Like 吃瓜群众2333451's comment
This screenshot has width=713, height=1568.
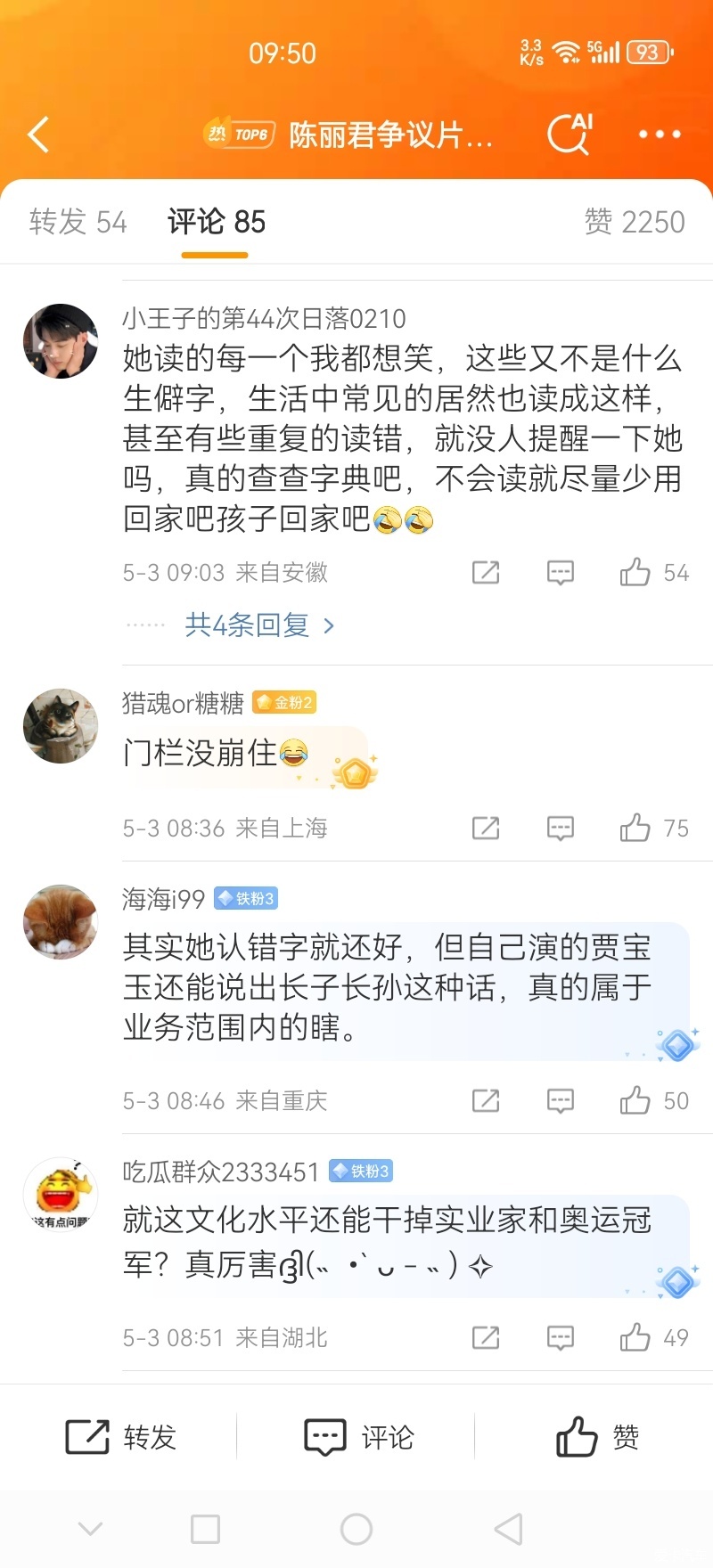click(635, 1337)
